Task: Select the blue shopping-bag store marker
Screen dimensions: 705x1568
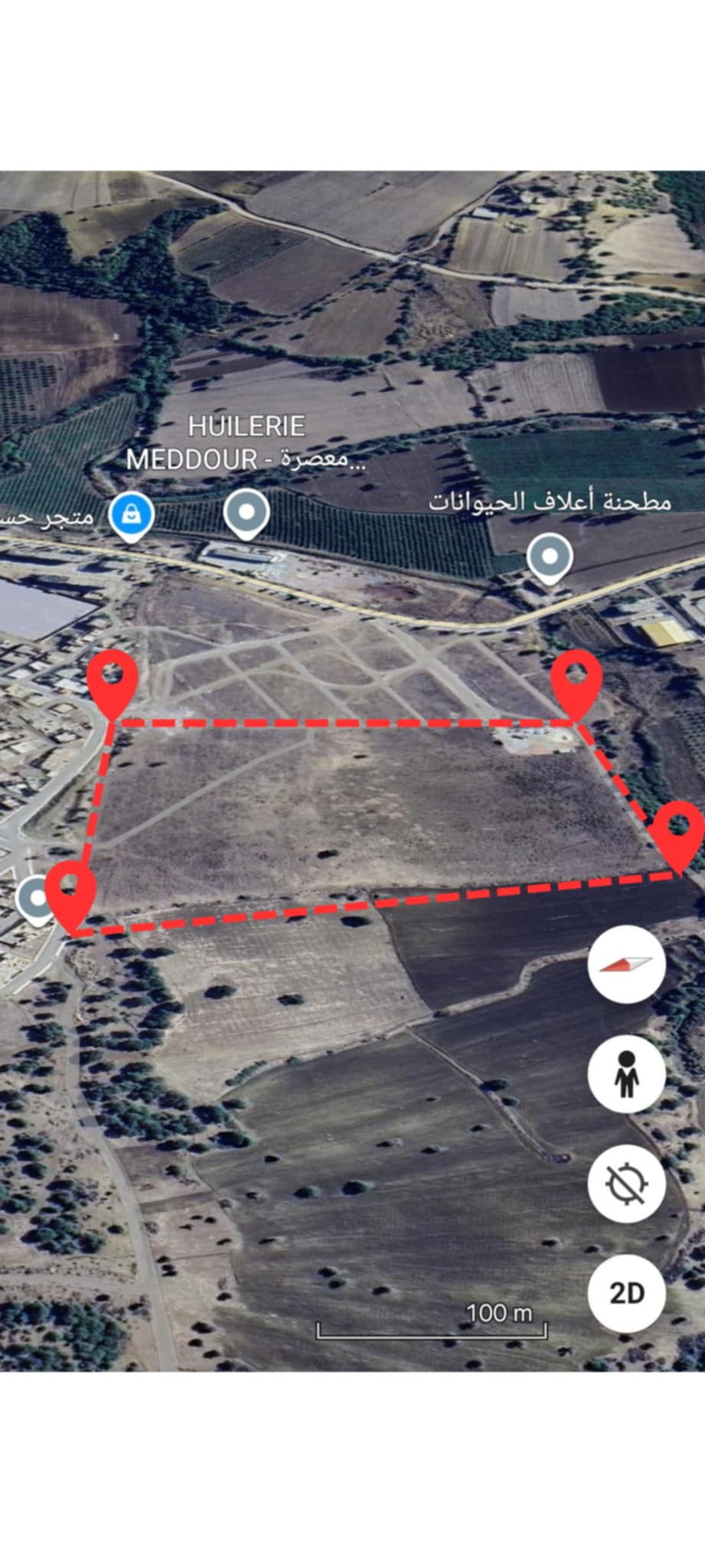Action: 132,517
